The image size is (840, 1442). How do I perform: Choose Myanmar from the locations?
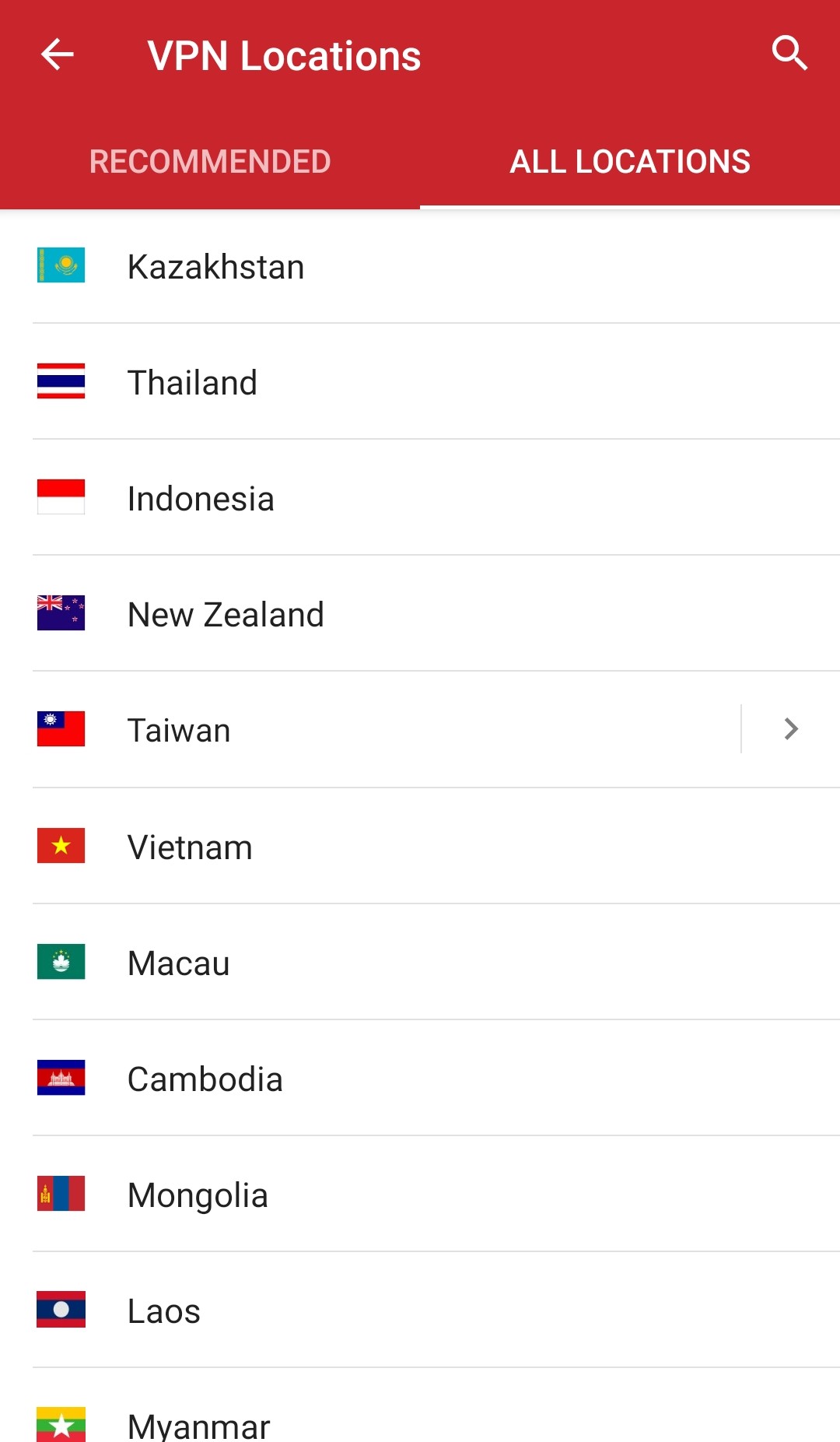pos(420,1405)
